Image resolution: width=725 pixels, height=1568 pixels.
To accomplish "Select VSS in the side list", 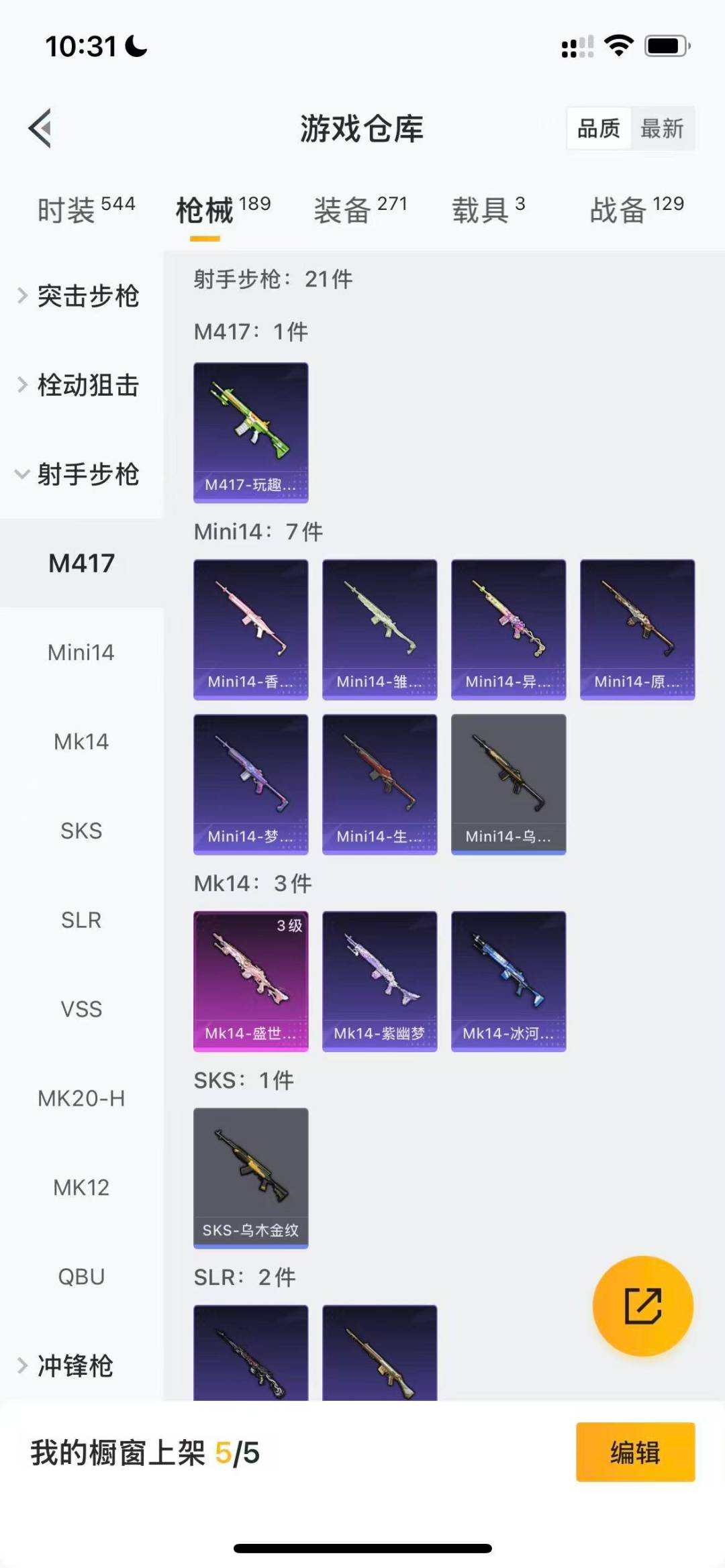I will pyautogui.click(x=81, y=1009).
